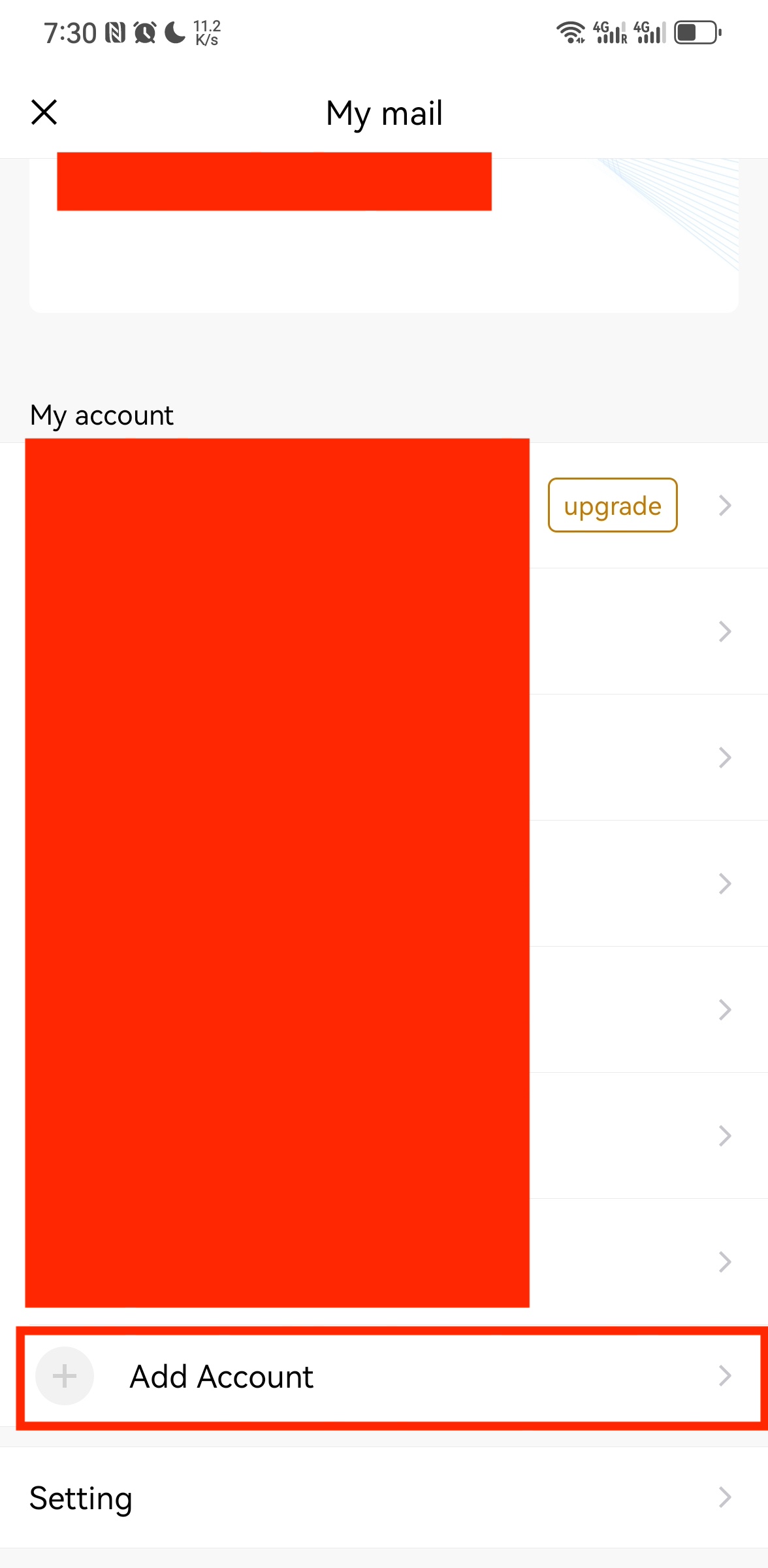Tap the upgrade button
Image resolution: width=768 pixels, height=1568 pixels.
click(x=612, y=506)
